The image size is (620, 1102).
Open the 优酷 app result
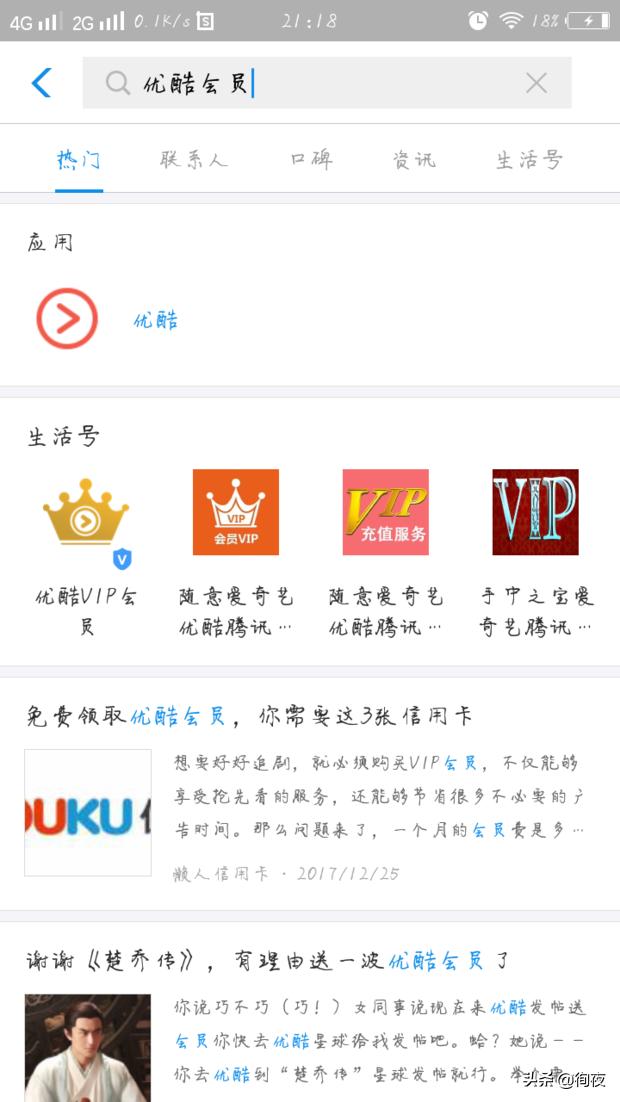(155, 320)
